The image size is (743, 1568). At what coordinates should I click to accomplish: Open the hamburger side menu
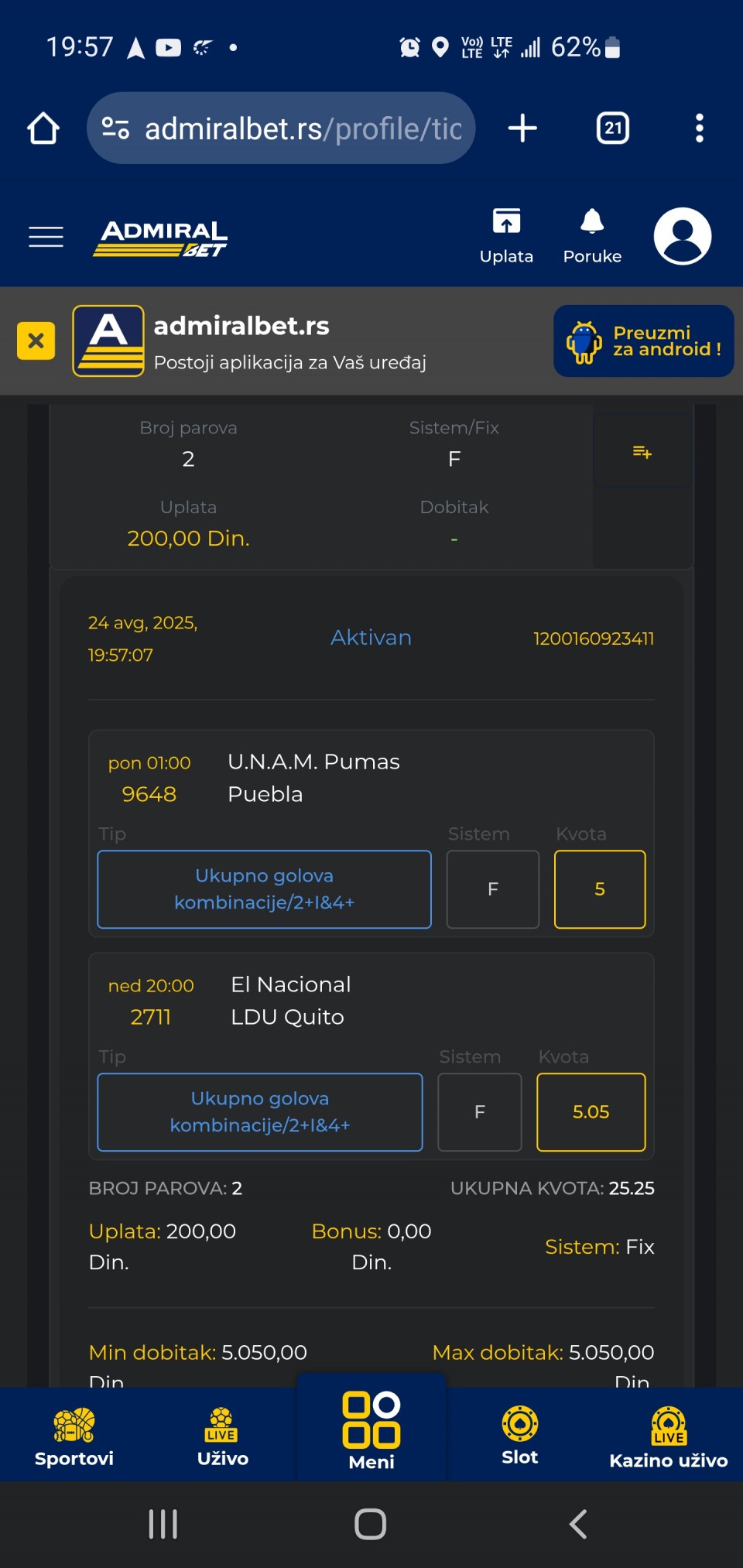tap(46, 237)
